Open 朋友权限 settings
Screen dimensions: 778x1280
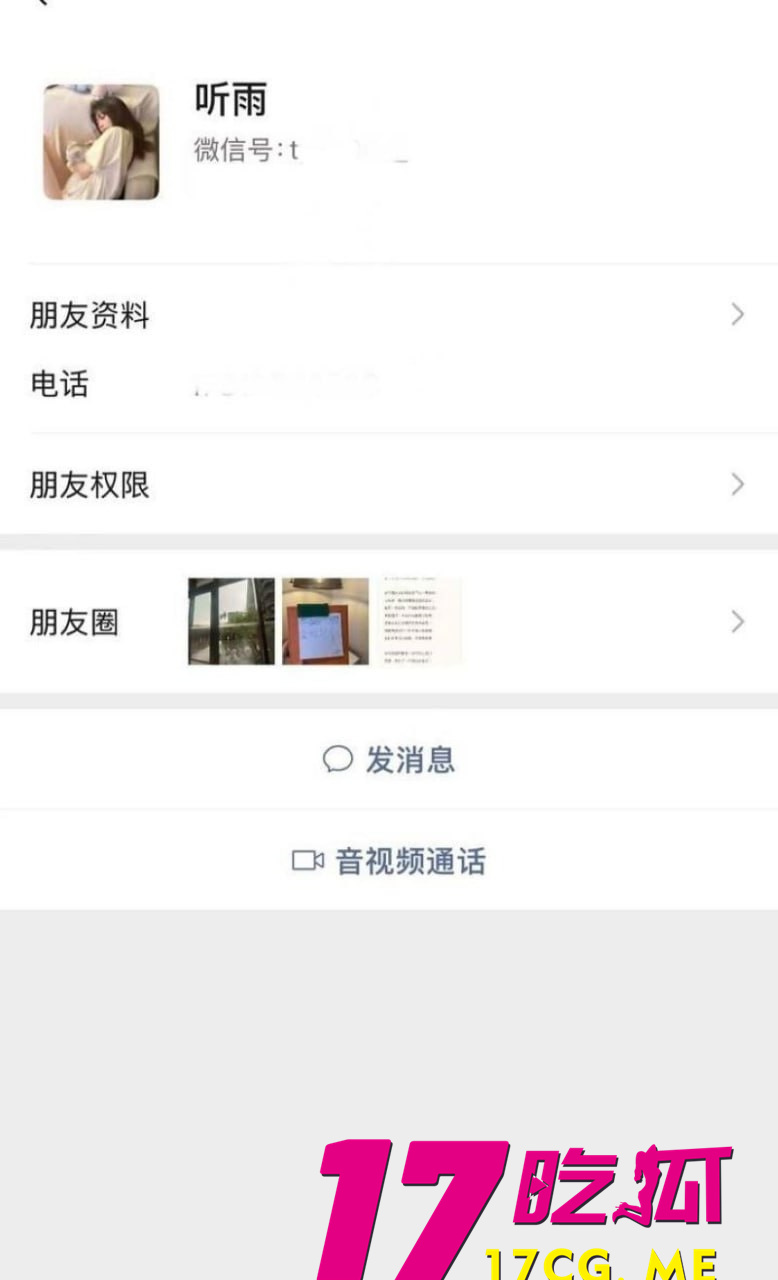388,485
